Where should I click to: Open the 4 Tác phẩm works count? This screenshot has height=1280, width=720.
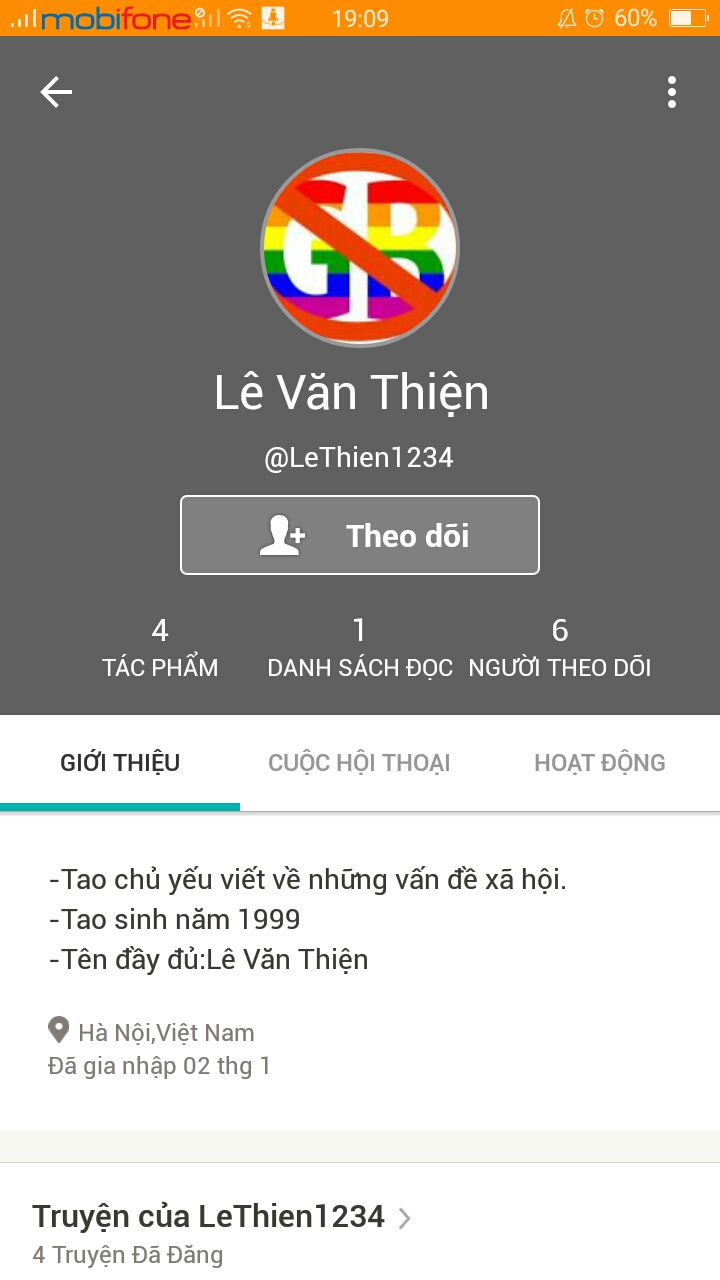tap(160, 648)
